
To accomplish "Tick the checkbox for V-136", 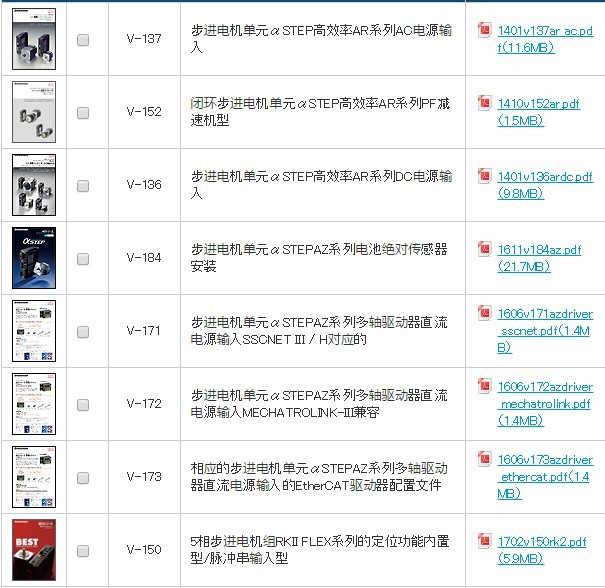I will [x=83, y=185].
